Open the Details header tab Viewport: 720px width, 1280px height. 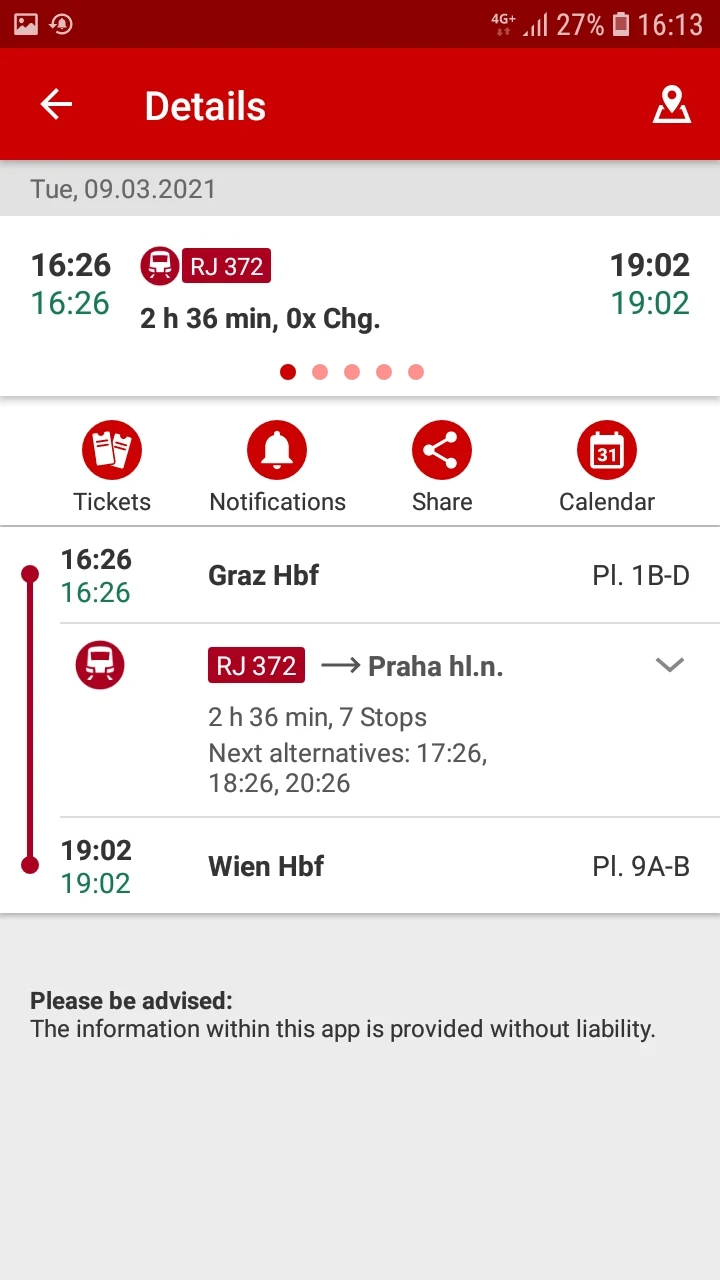pos(205,104)
